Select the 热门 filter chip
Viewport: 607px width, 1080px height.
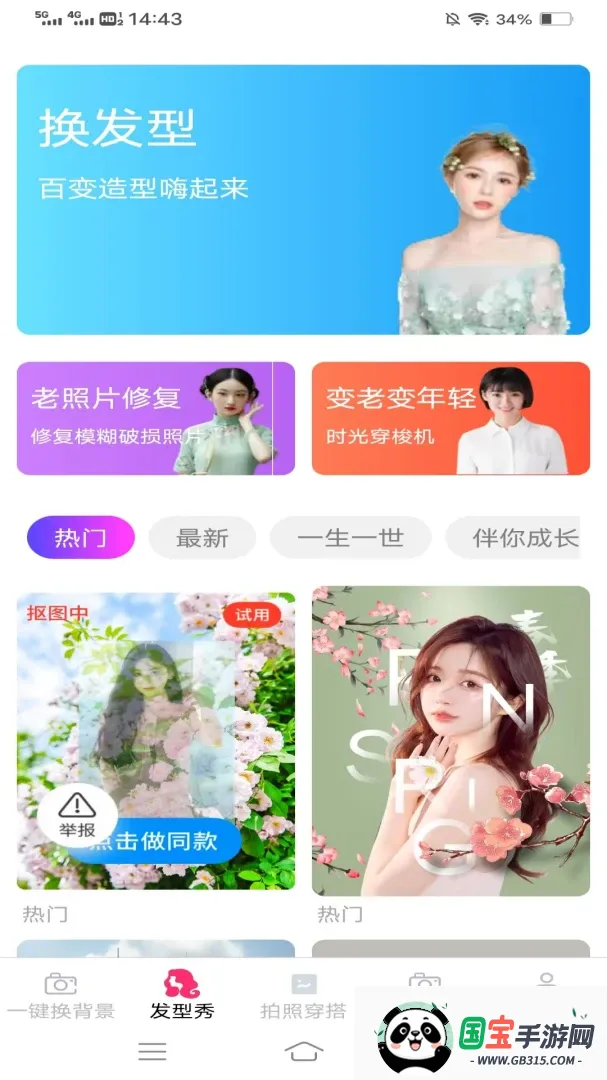(81, 537)
